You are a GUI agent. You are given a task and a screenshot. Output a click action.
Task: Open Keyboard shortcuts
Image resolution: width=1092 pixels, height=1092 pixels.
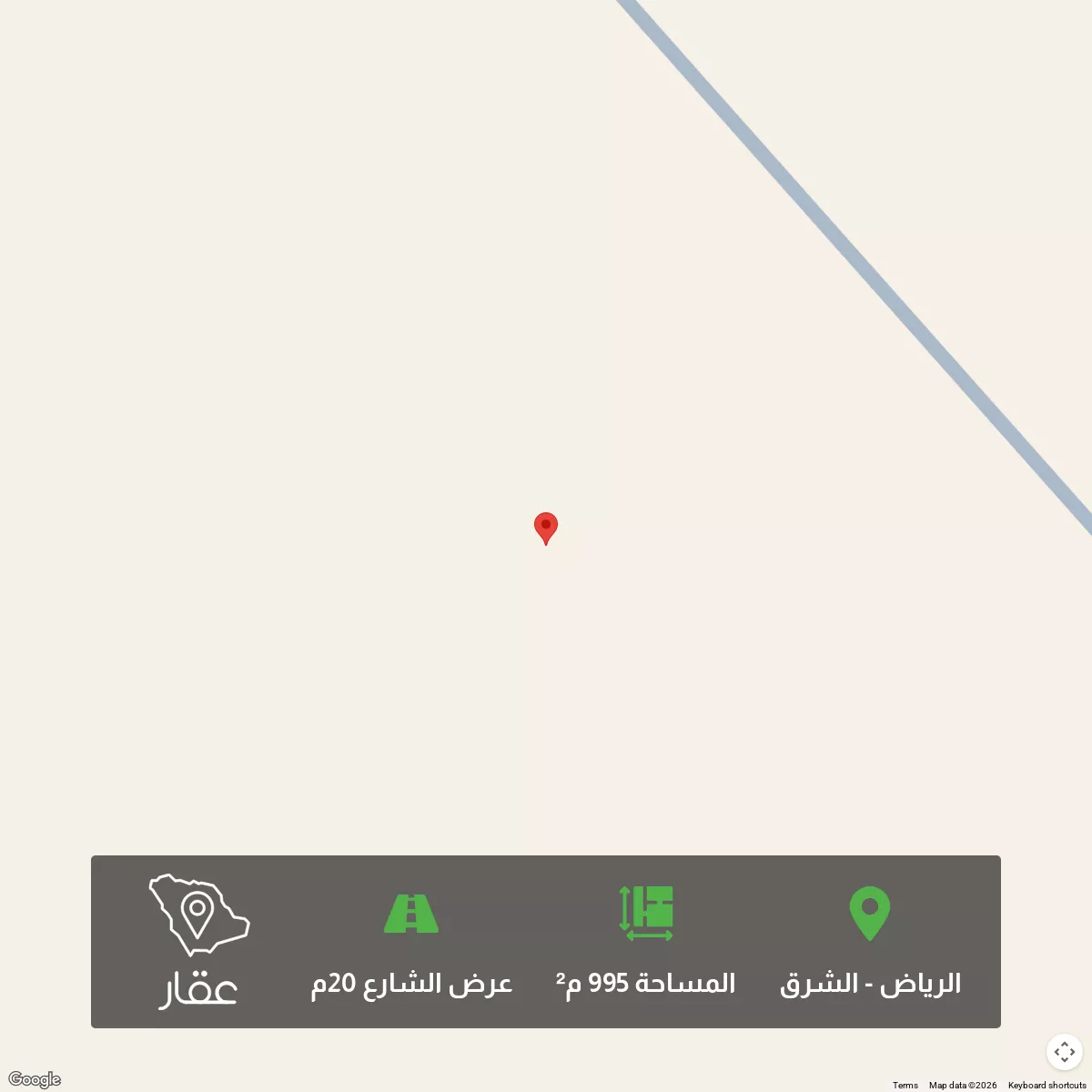[1046, 1085]
